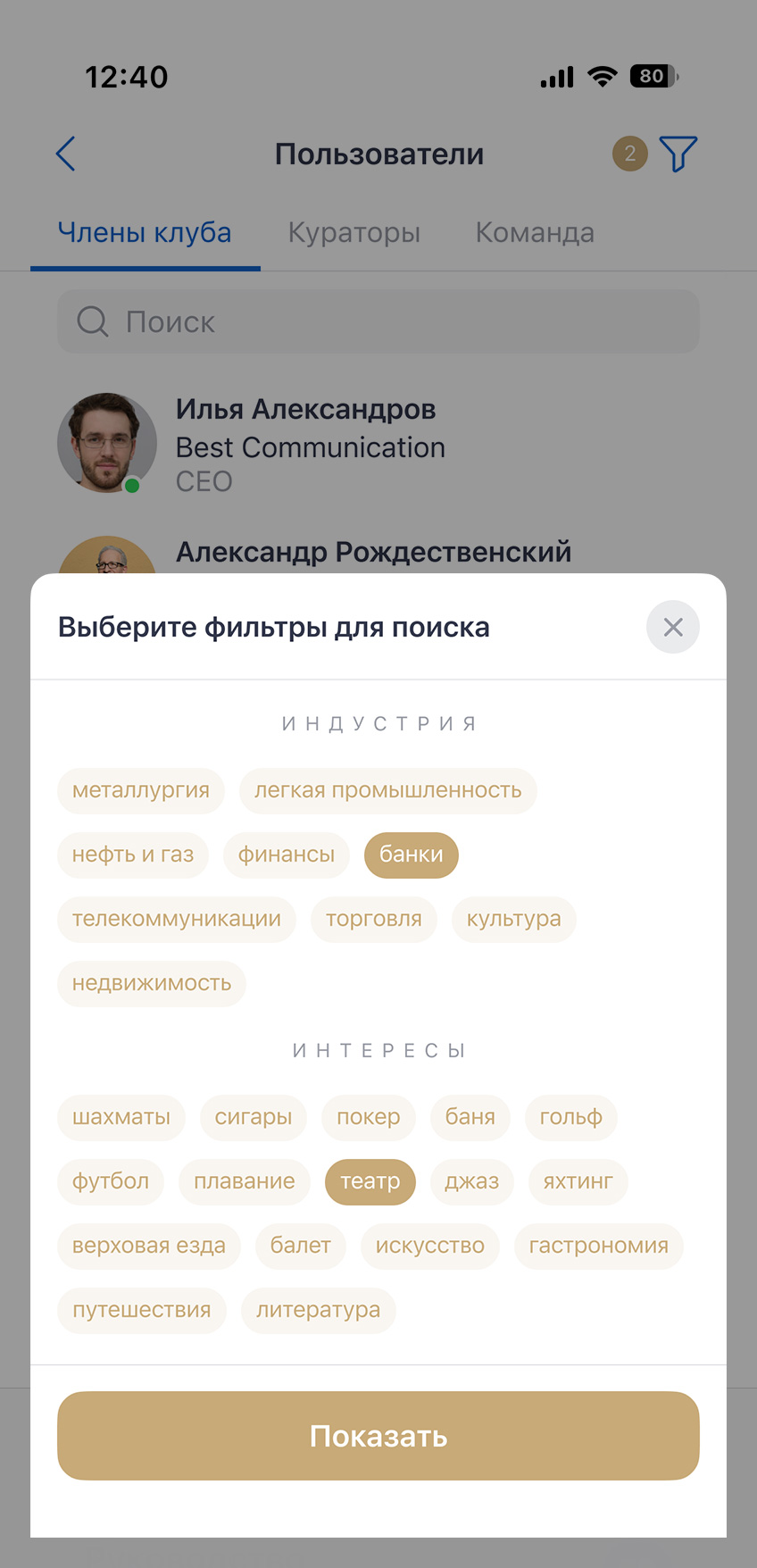Screen dimensions: 757x1568
Task: Select the верховая езда chip
Action: click(x=149, y=1246)
